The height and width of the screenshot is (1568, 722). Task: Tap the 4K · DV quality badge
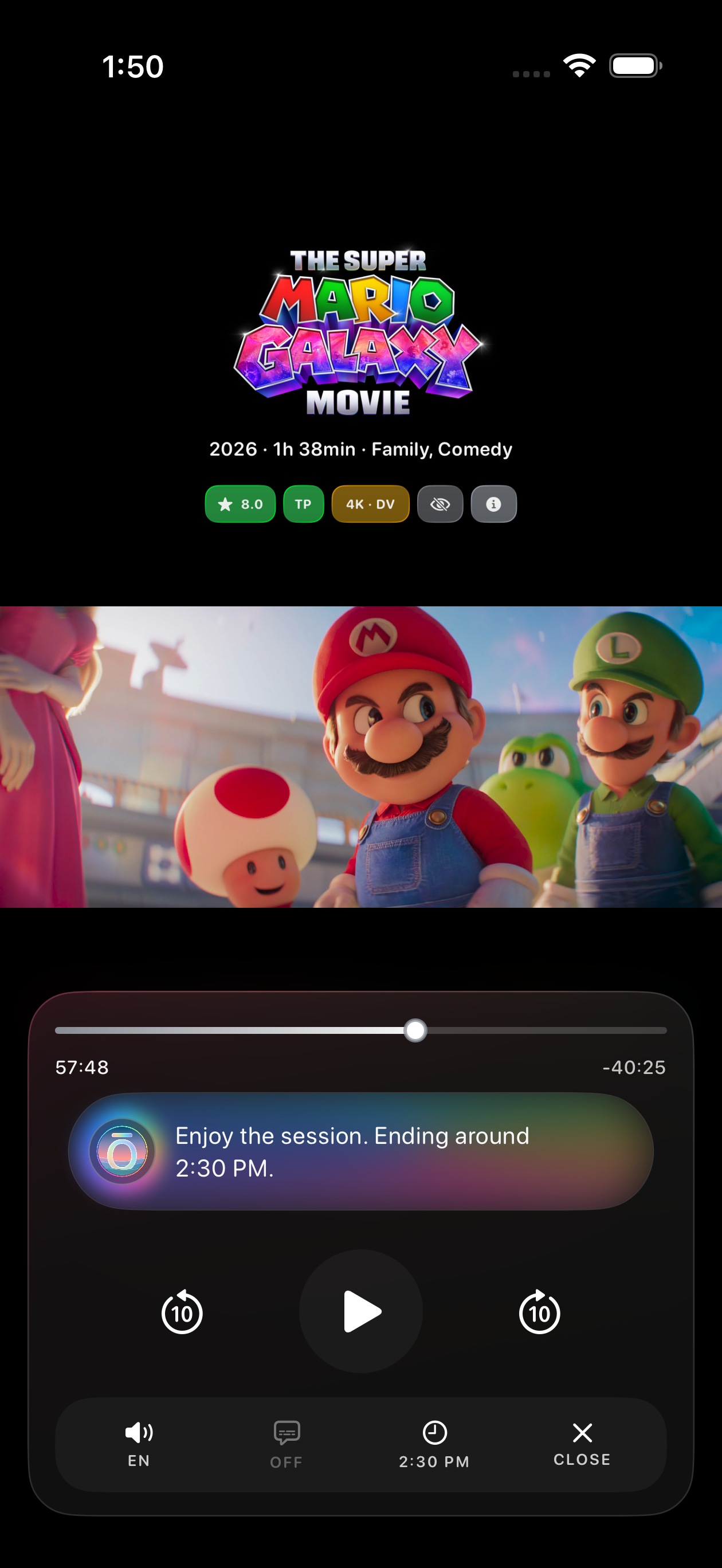point(370,504)
